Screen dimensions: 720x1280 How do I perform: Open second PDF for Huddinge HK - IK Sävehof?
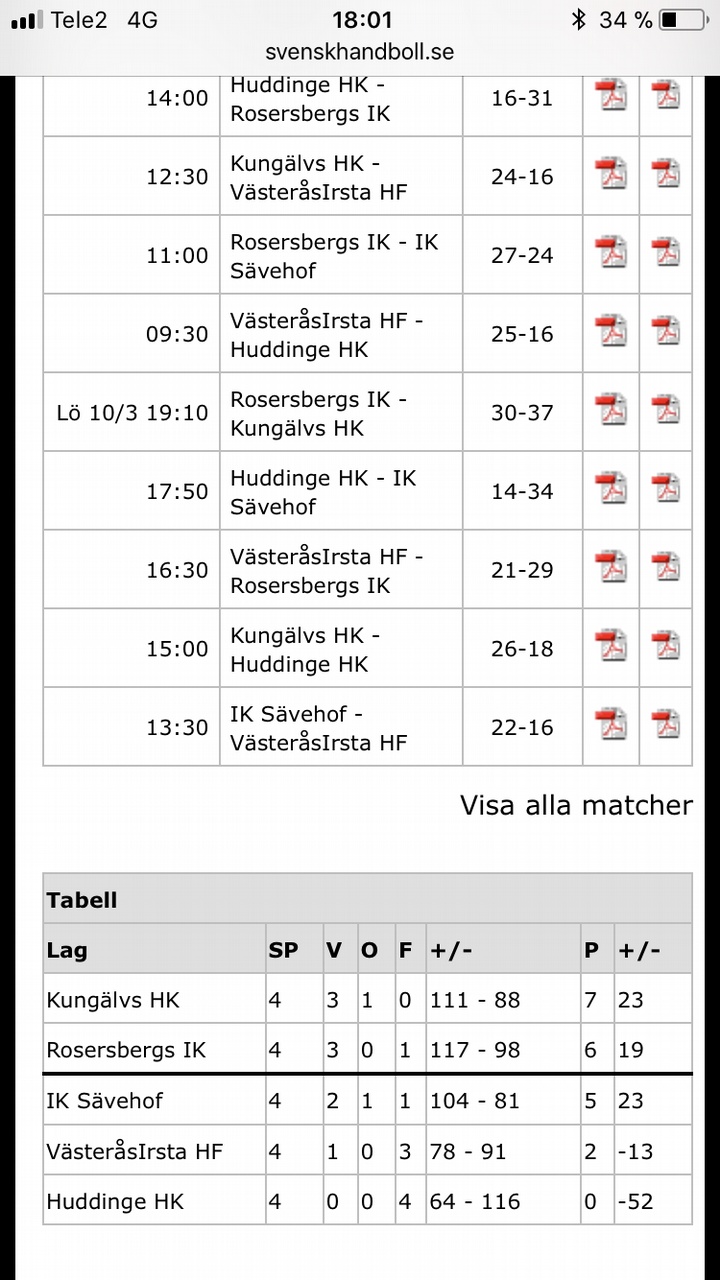pos(666,487)
